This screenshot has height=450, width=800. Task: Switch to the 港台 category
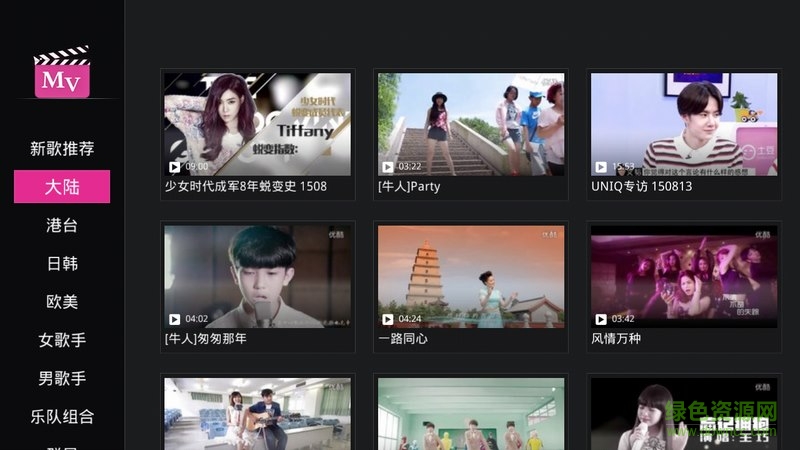coord(62,225)
